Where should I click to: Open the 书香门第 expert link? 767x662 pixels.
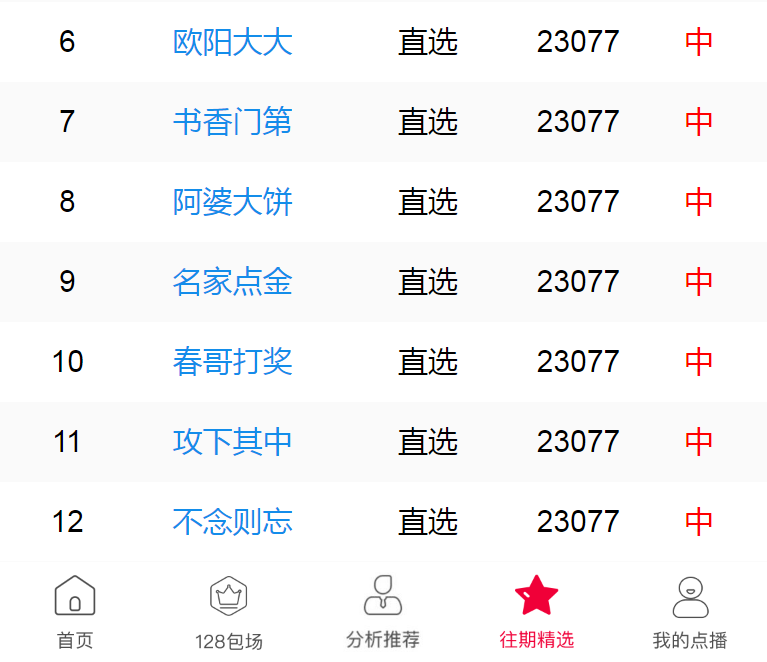pos(232,122)
